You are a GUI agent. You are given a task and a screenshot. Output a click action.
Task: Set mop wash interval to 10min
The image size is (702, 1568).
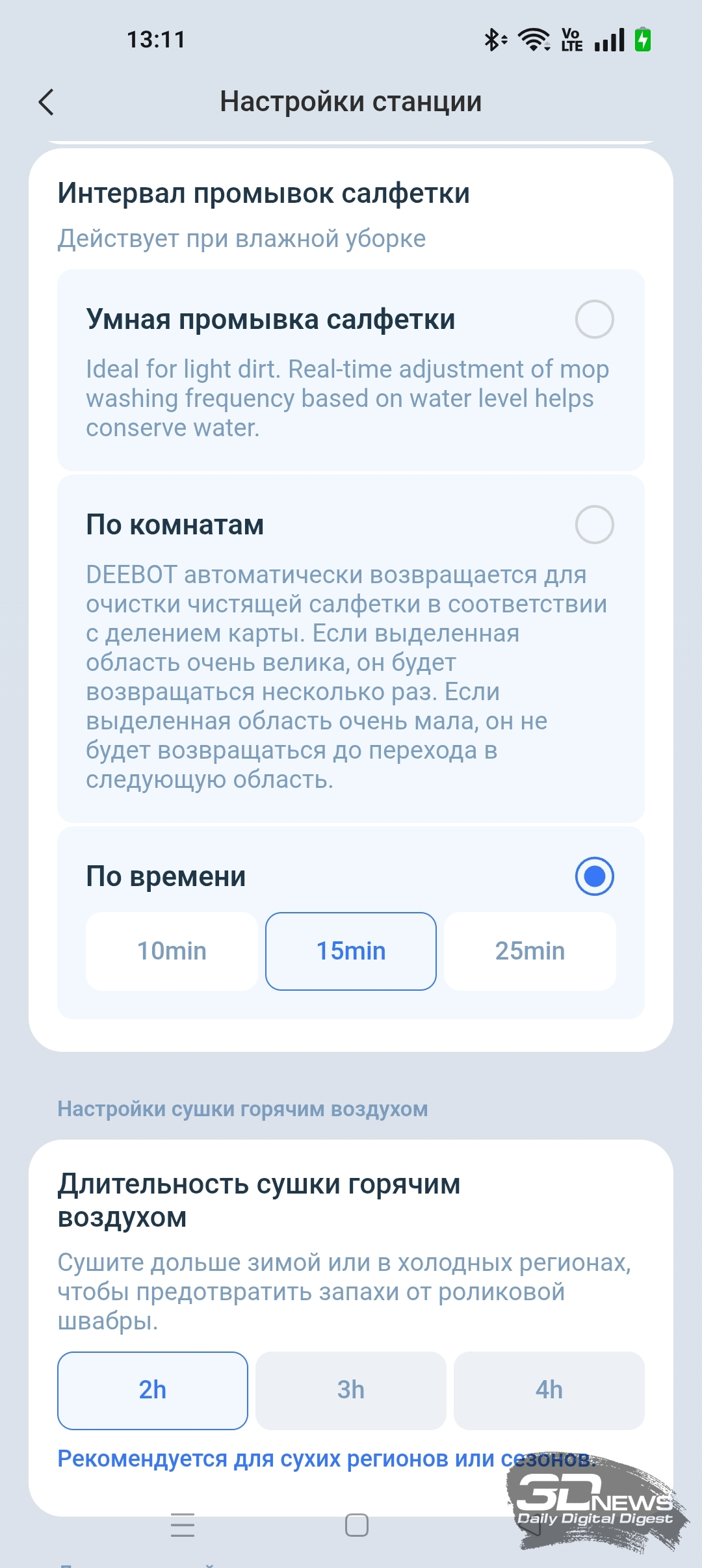[172, 951]
